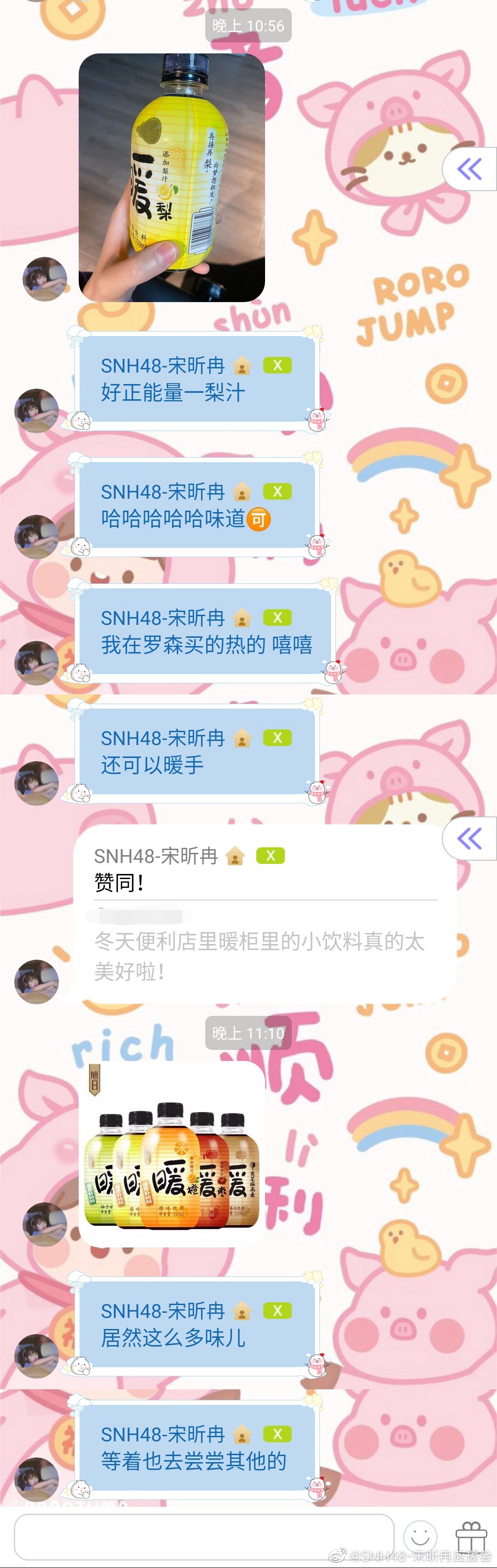Open sender profile next to 还可以暖手 message
Image resolution: width=497 pixels, height=1568 pixels.
pyautogui.click(x=36, y=783)
